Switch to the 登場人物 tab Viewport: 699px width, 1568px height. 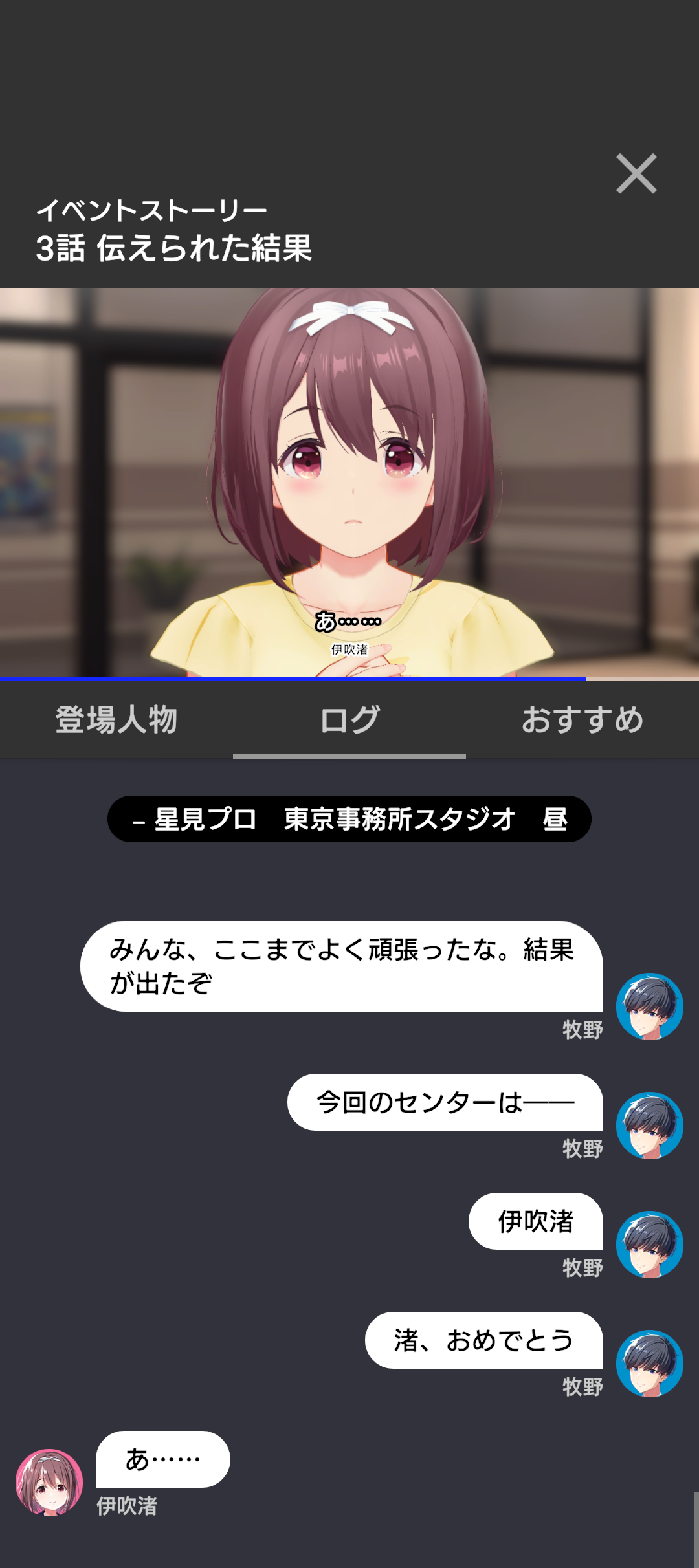pyautogui.click(x=116, y=719)
